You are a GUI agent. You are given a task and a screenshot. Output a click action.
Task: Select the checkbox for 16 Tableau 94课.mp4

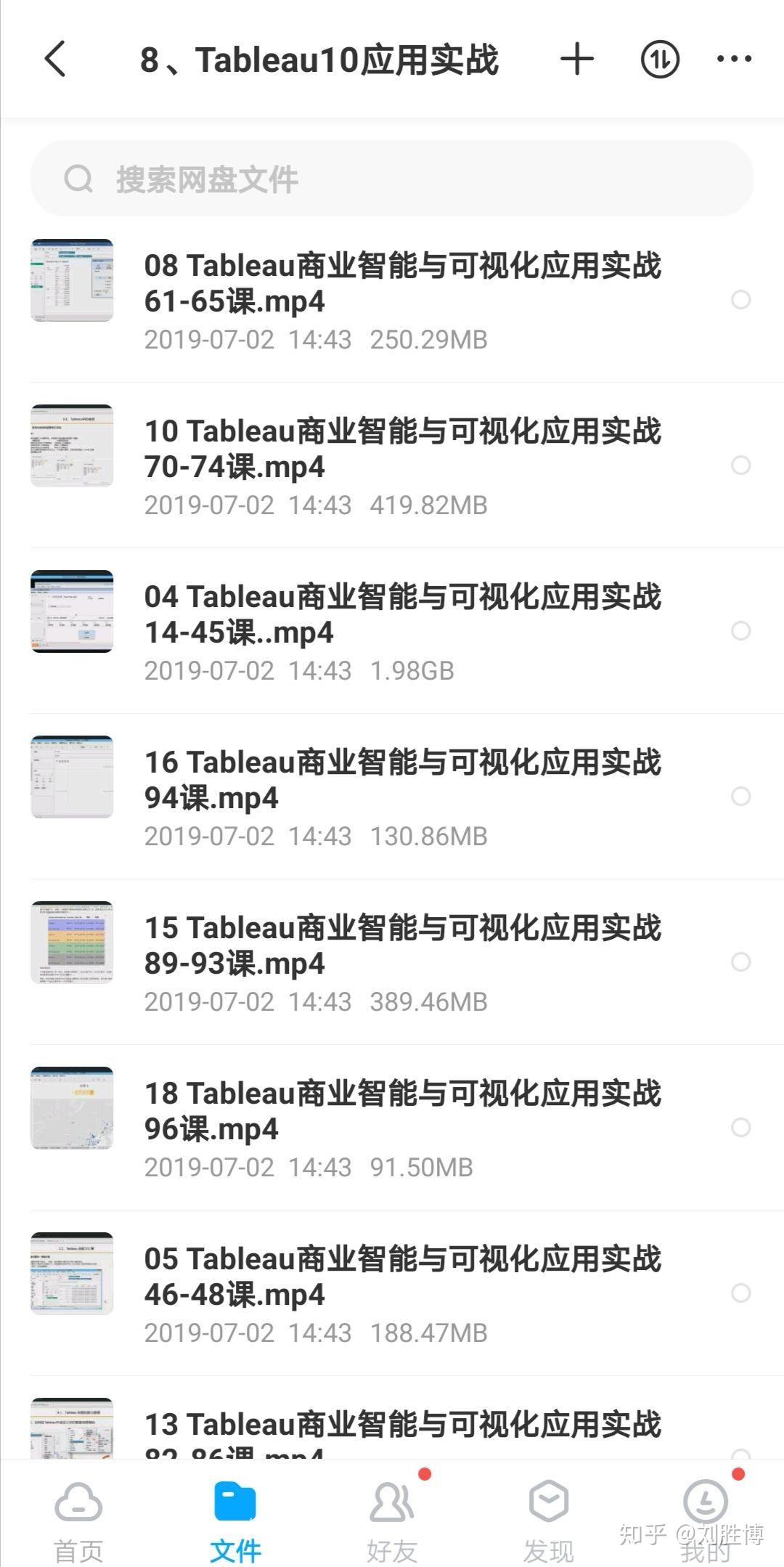[740, 796]
